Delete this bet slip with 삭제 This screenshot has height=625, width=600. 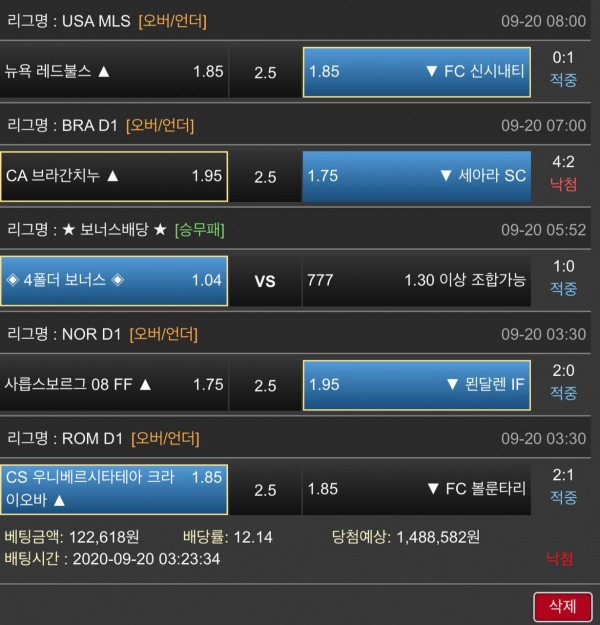coord(562,605)
